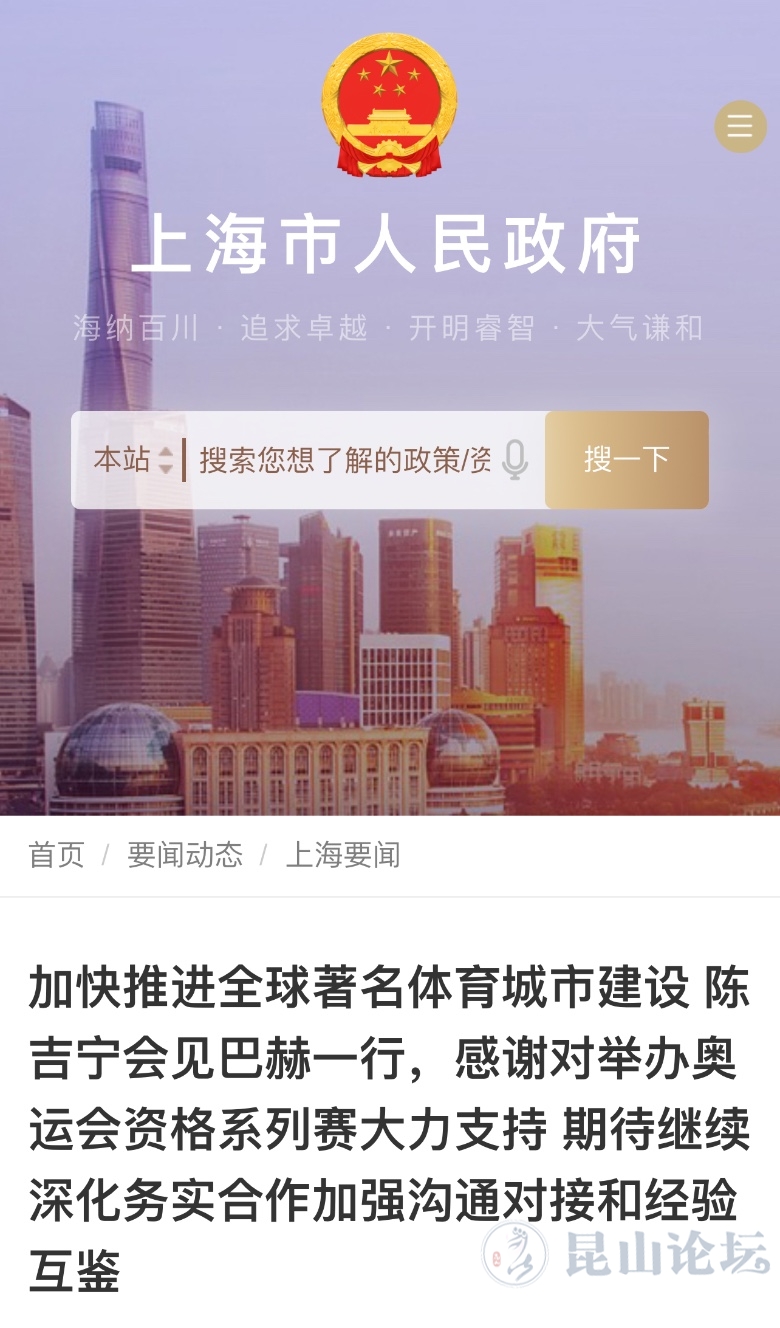The image size is (780, 1328).
Task: Tap the 搜一下 search button
Action: tap(627, 460)
